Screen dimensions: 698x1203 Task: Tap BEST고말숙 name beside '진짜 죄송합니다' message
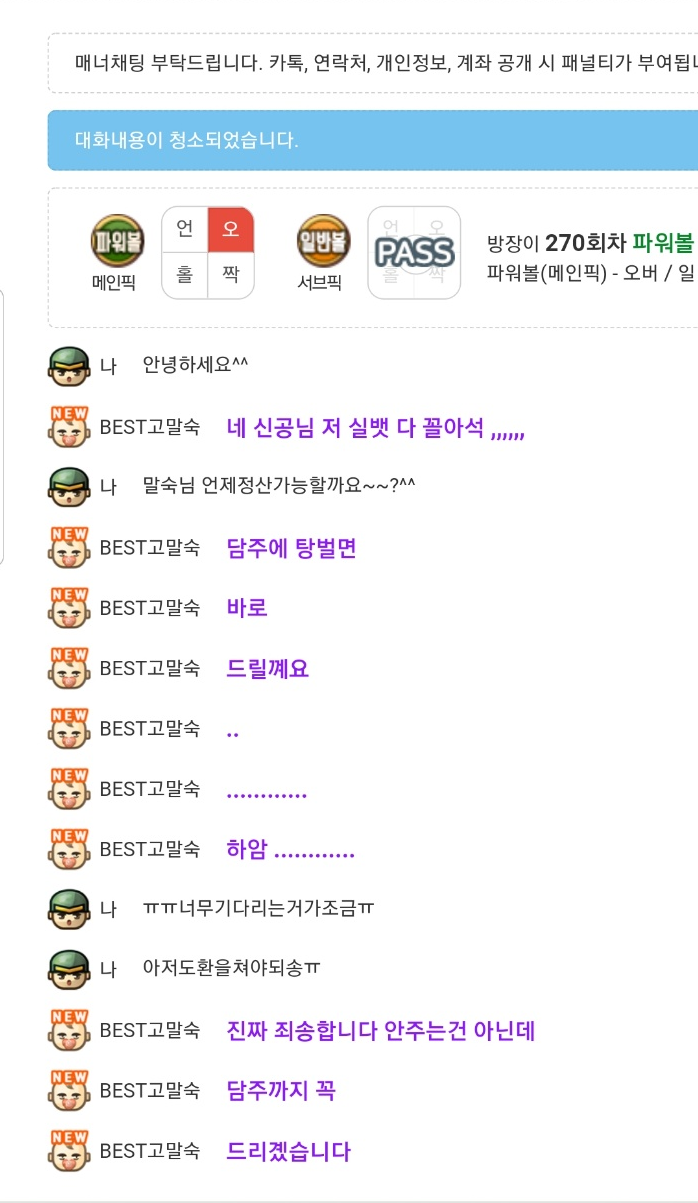click(x=150, y=1030)
